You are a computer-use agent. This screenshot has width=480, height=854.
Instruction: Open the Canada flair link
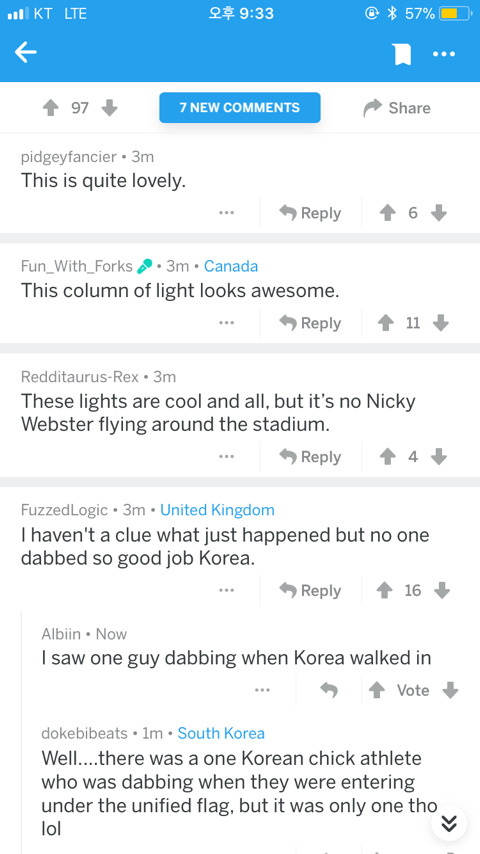pyautogui.click(x=231, y=266)
